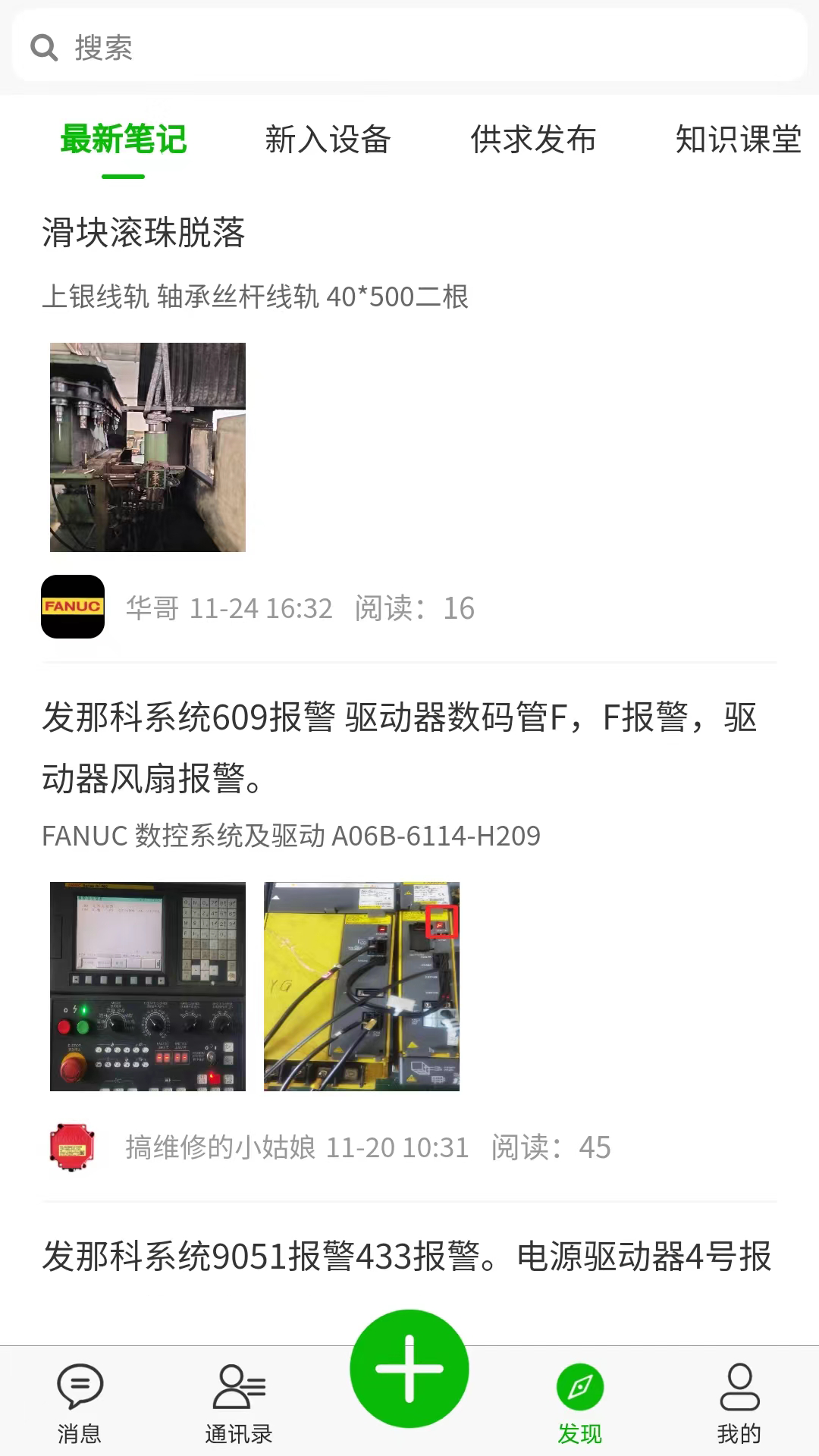View the milling machine photo thumbnail
The image size is (819, 1456).
147,447
